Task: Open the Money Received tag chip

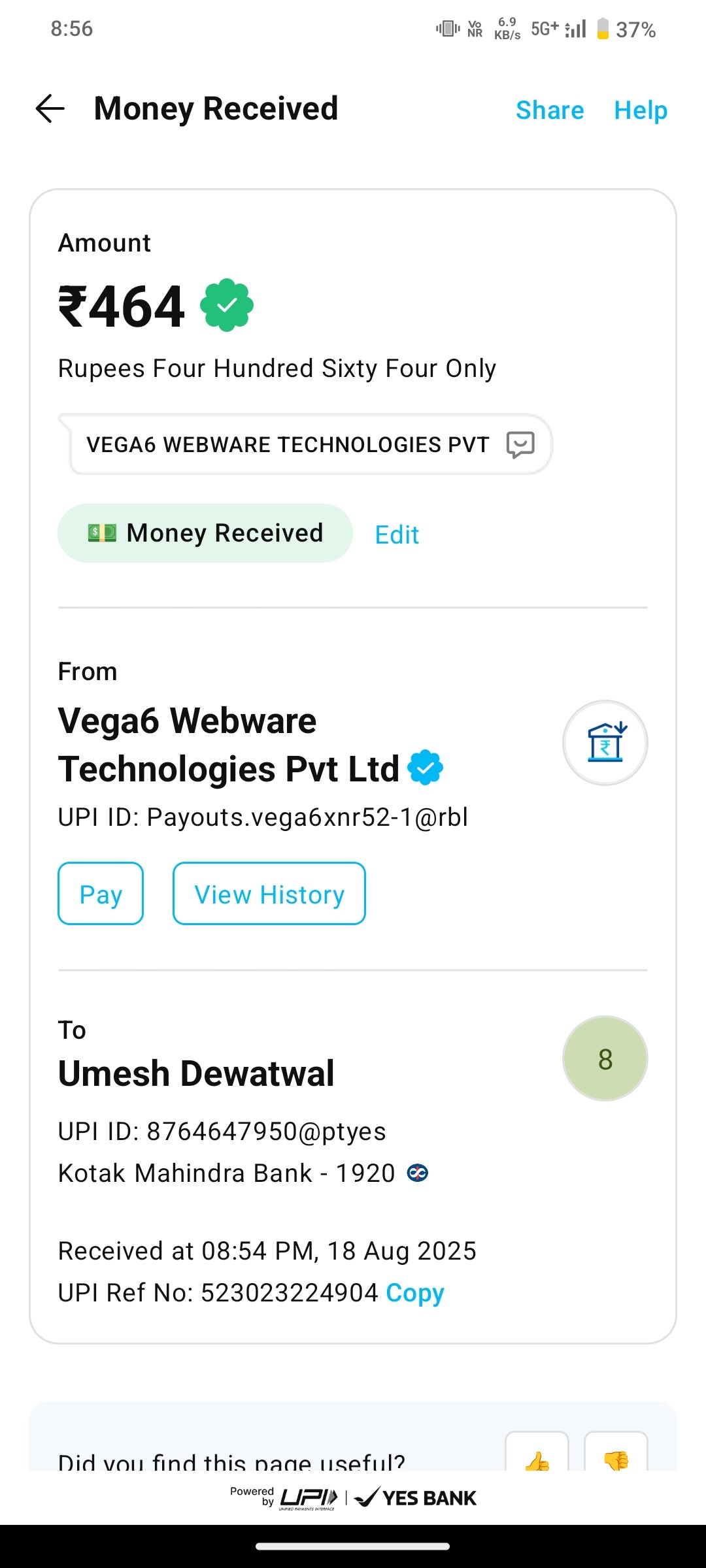Action: [205, 533]
